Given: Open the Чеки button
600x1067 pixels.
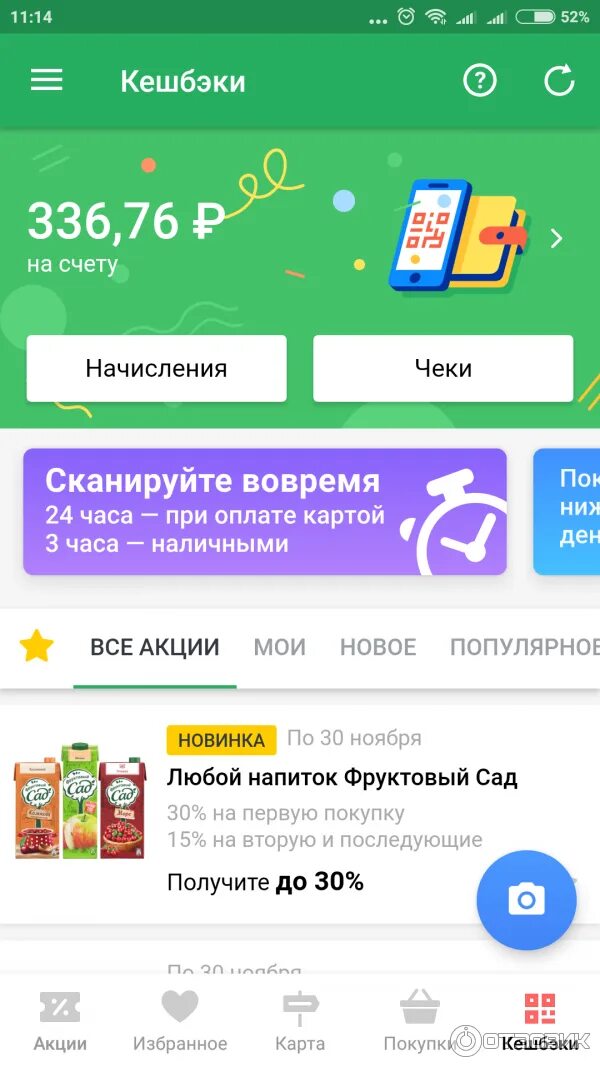Looking at the screenshot, I should tap(443, 368).
